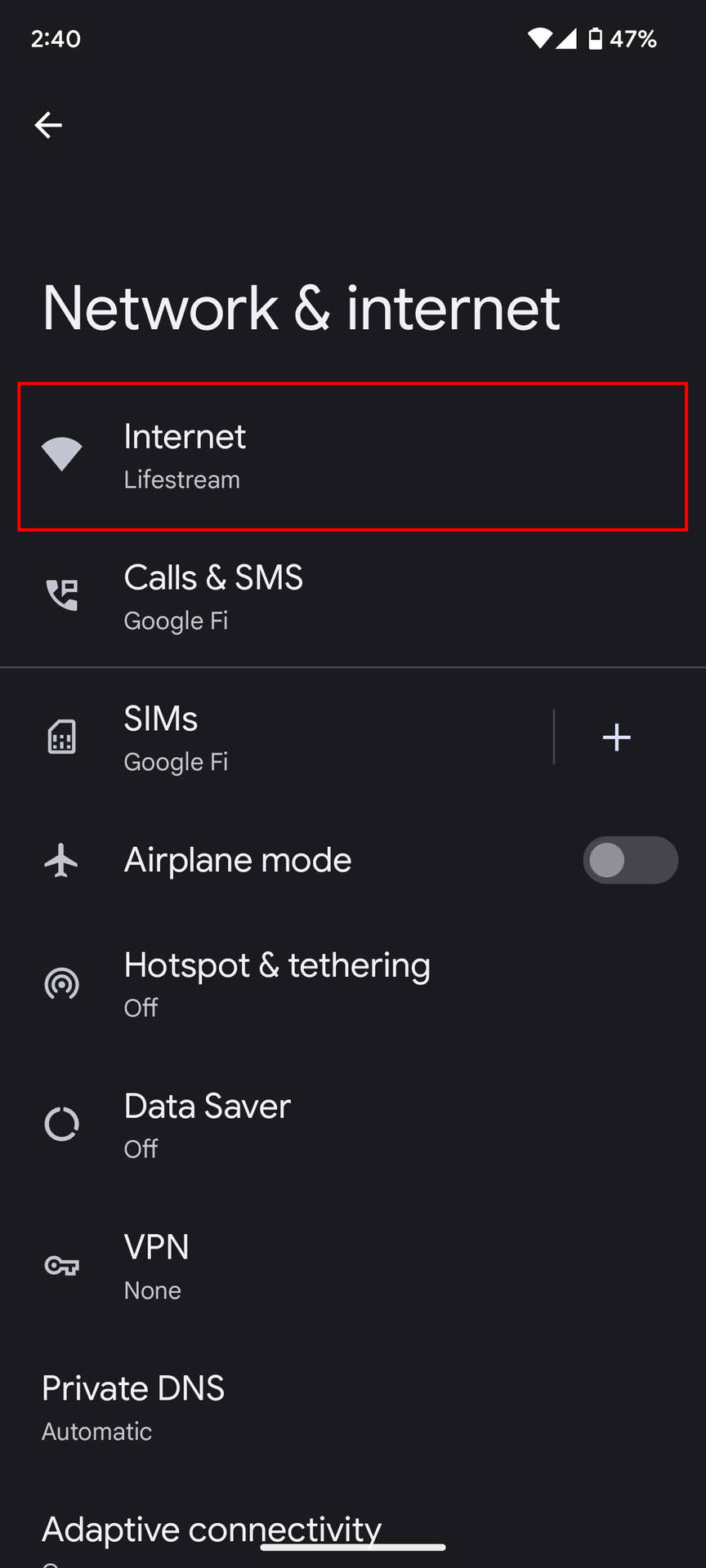
Task: Open Private DNS option
Action: tap(351, 1408)
